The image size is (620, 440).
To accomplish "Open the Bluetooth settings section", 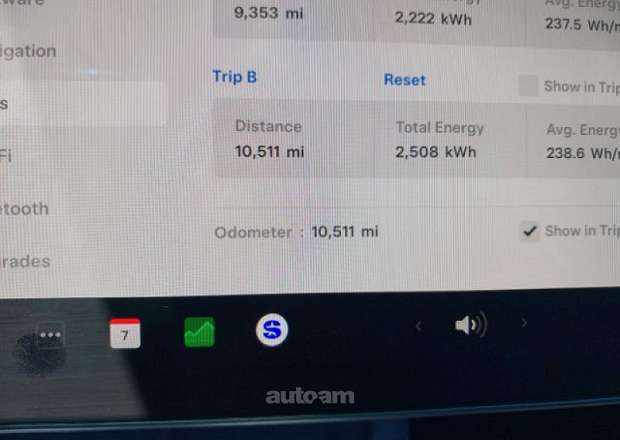I will pos(26,208).
